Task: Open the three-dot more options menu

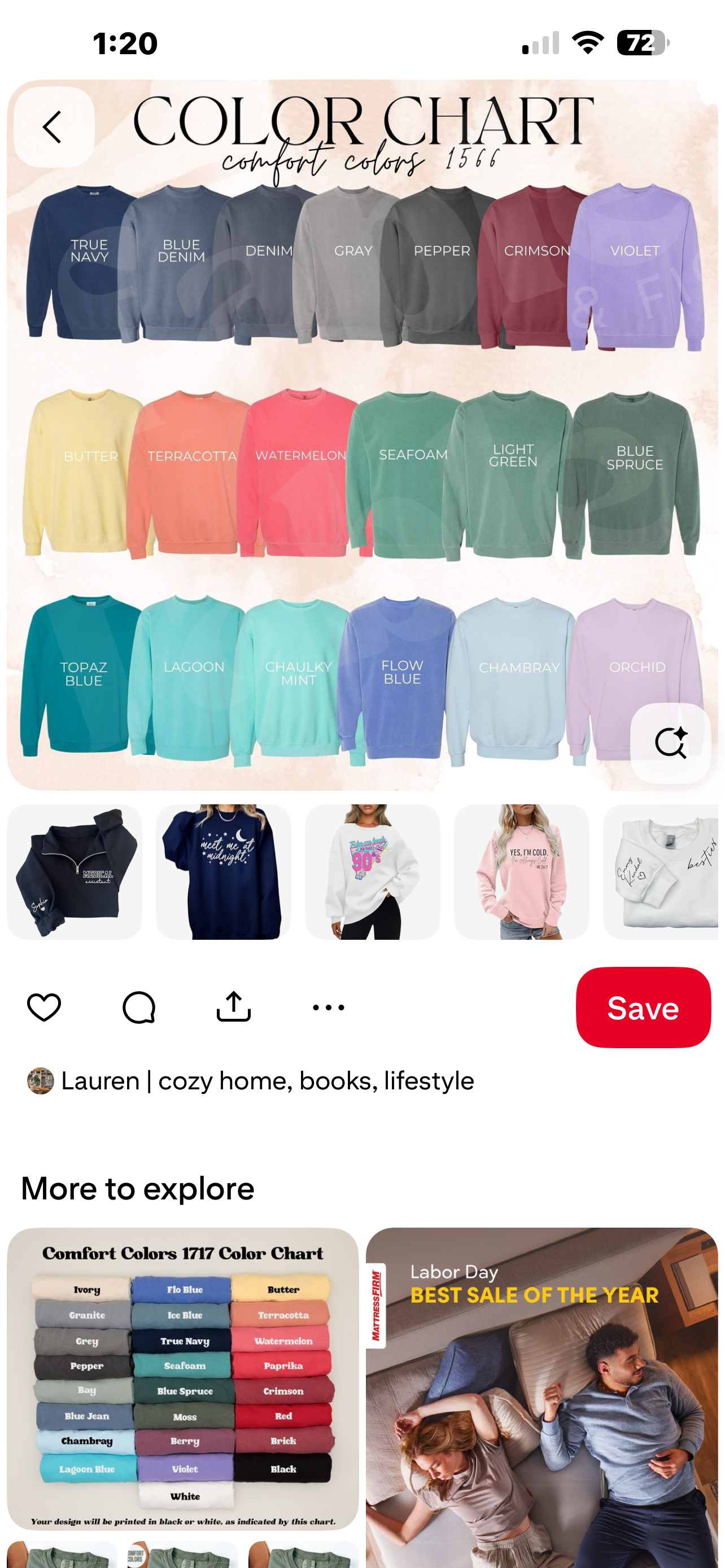Action: pyautogui.click(x=328, y=1008)
